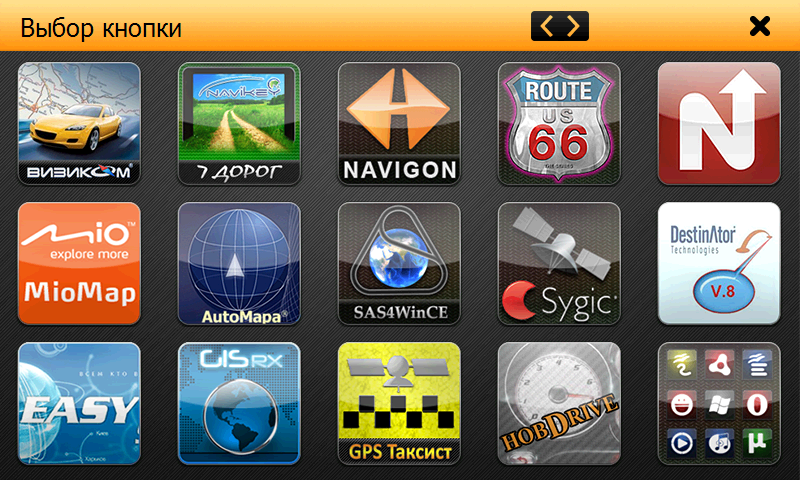Select the GIS RX globe icon
Viewport: 800px width, 480px height.
(x=239, y=404)
